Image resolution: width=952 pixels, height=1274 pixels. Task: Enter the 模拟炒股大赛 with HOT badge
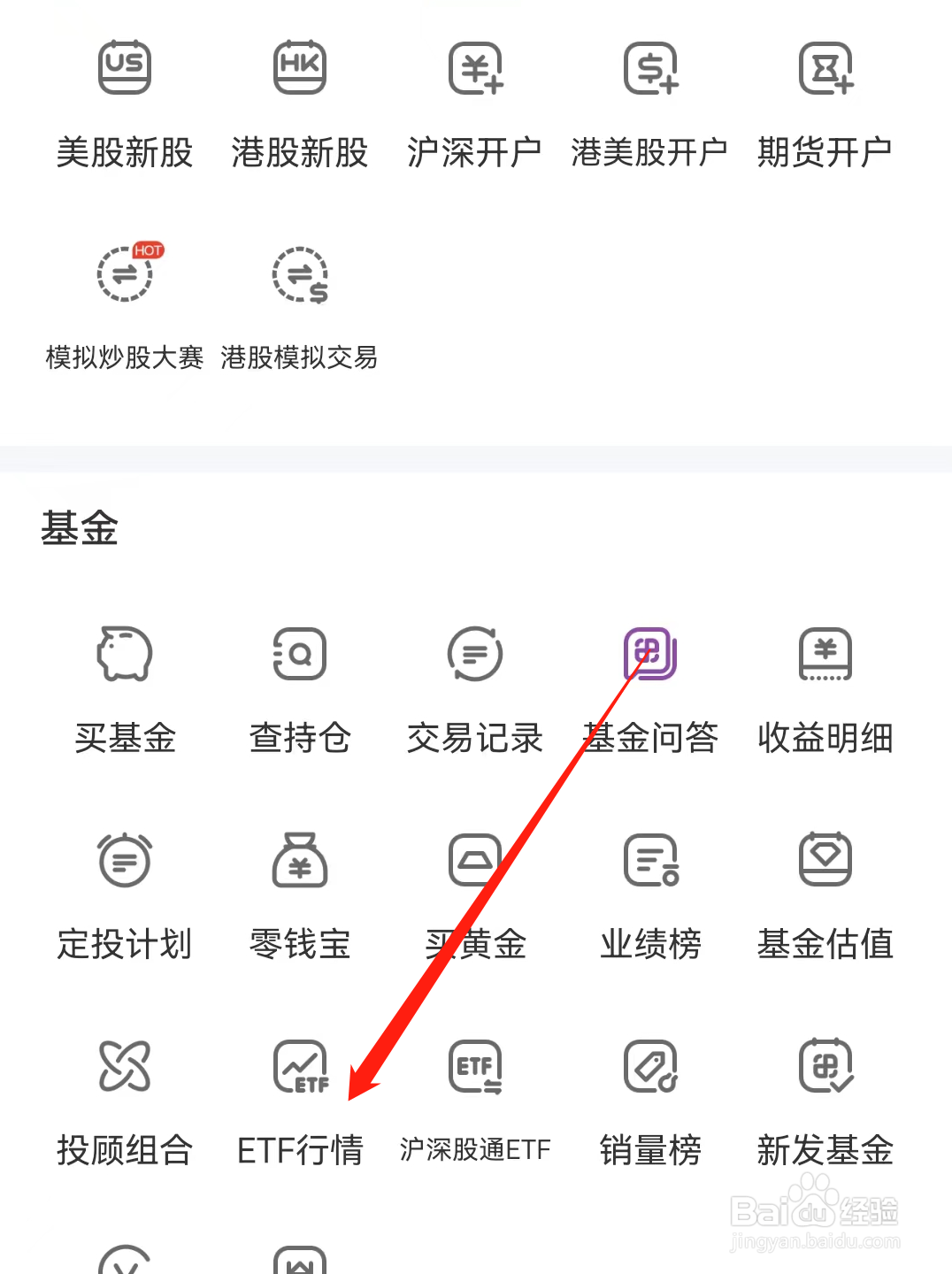[x=124, y=301]
